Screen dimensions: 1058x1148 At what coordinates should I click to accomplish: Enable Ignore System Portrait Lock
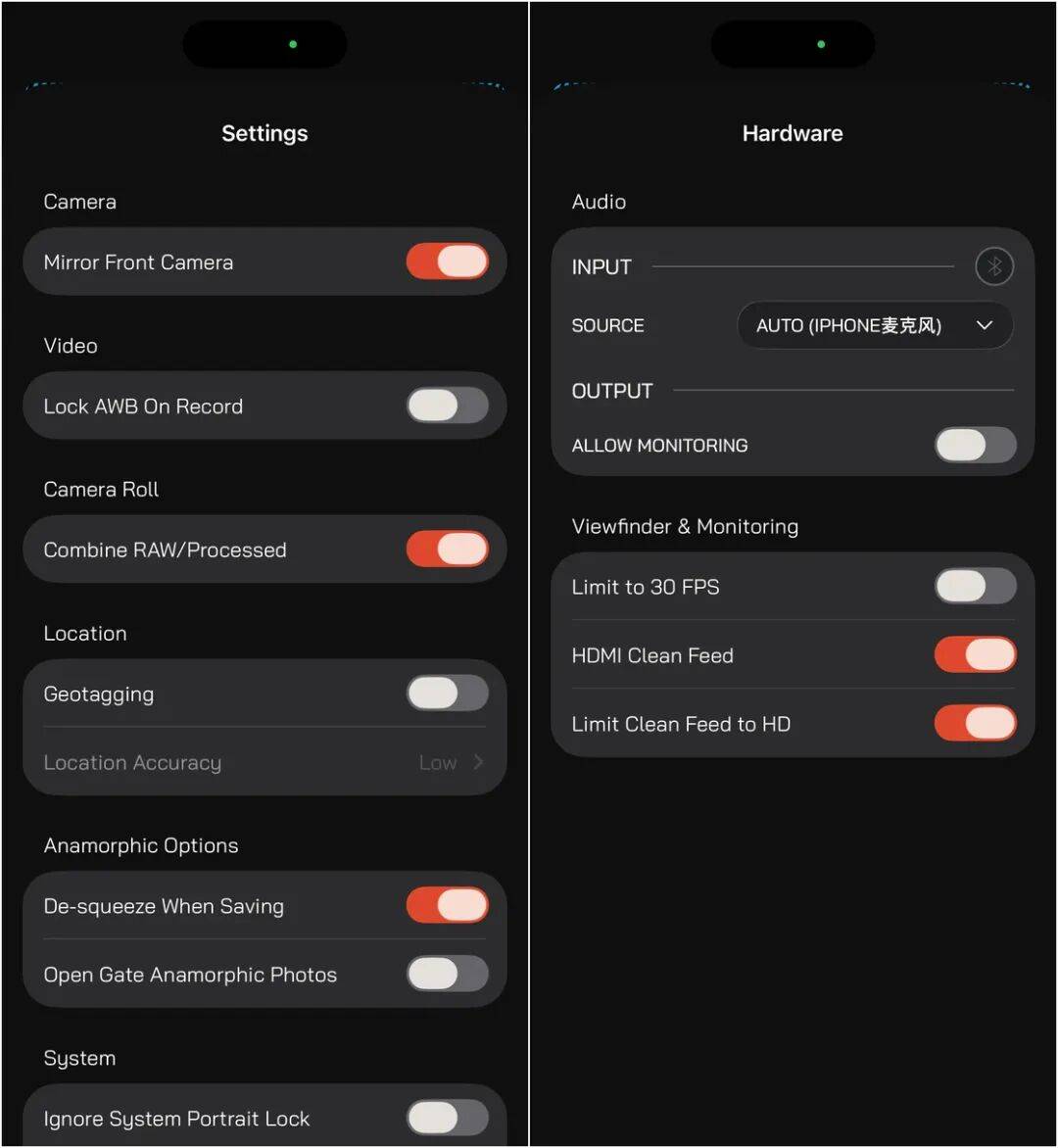click(448, 1118)
